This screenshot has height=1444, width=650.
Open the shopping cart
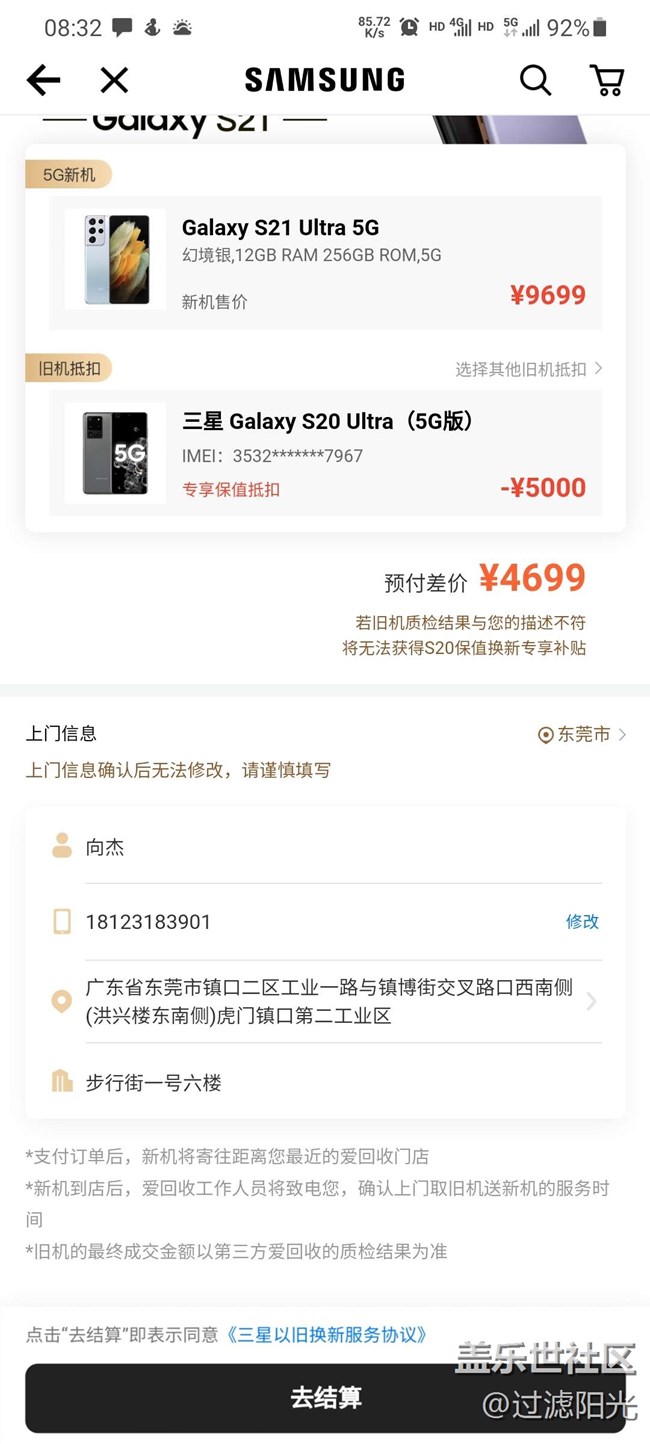point(606,80)
